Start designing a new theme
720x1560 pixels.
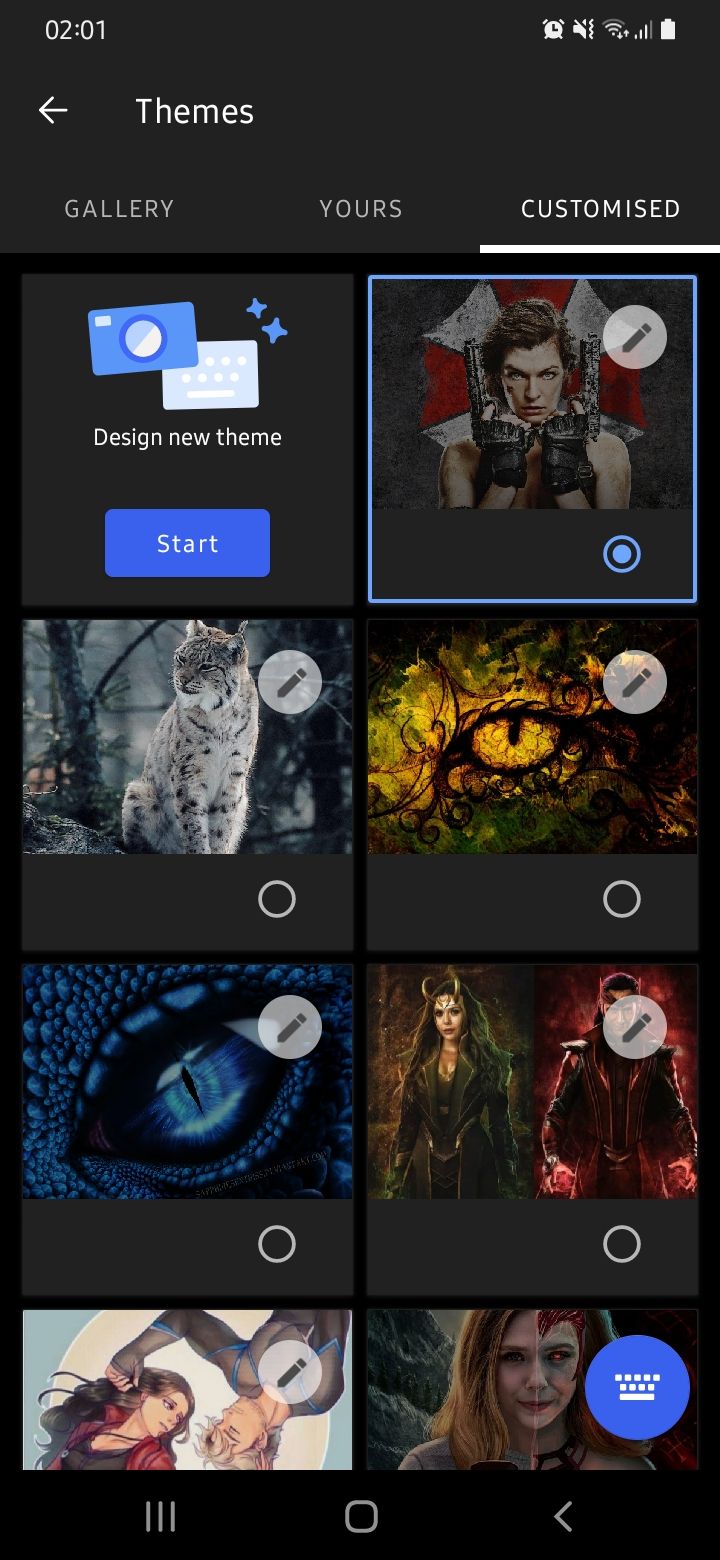pyautogui.click(x=187, y=543)
